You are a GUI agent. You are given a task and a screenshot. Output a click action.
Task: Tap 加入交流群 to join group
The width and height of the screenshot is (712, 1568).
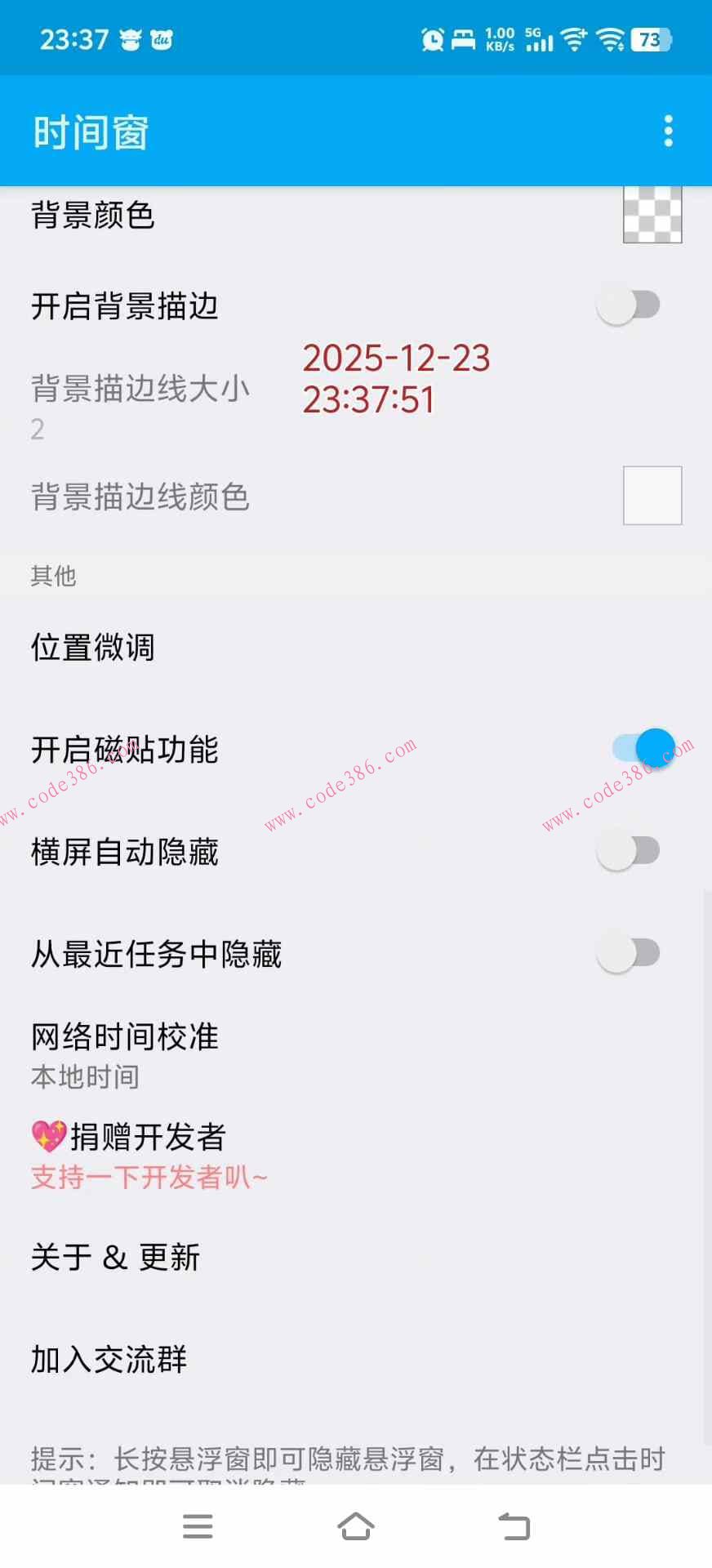point(109,1359)
